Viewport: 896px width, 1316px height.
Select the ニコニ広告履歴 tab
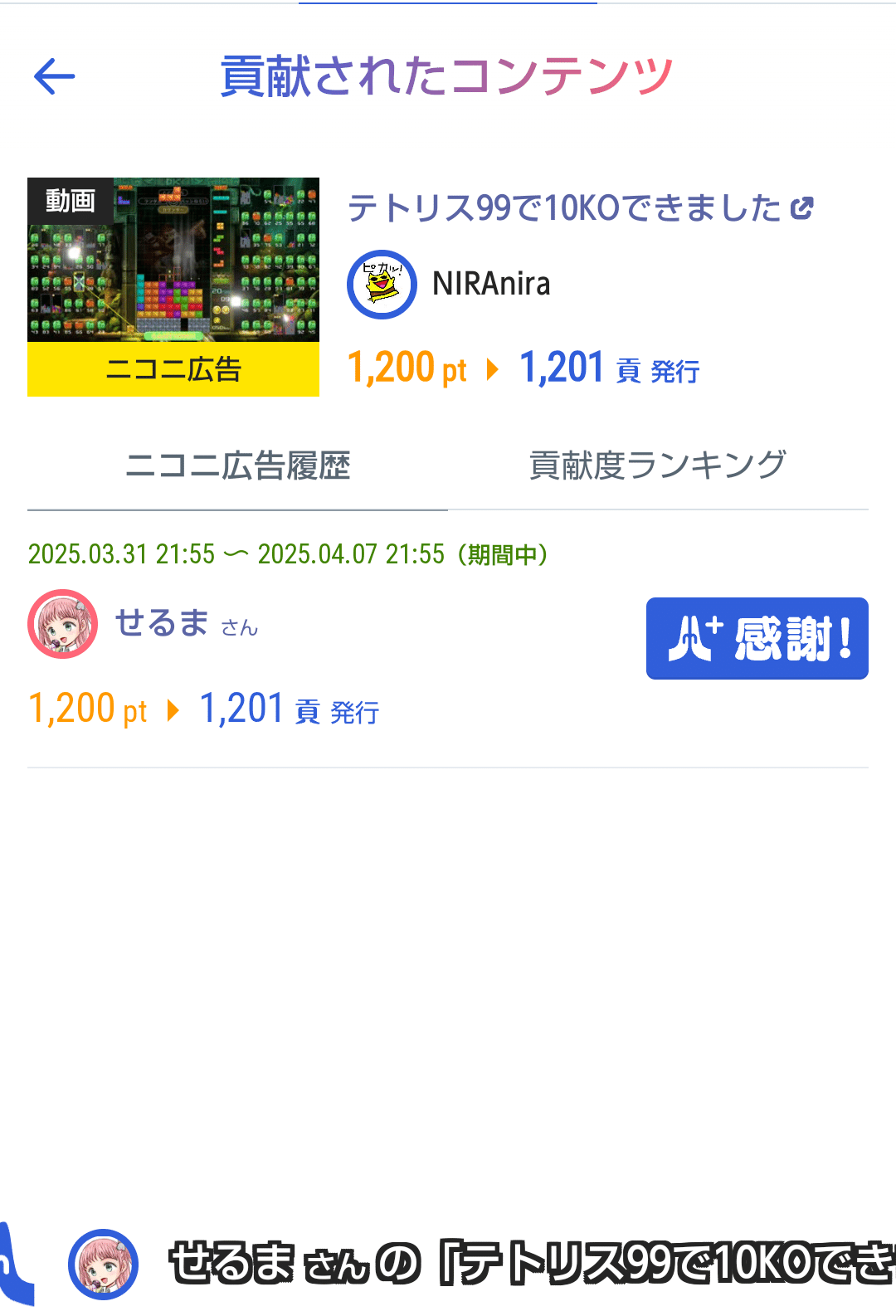(x=239, y=465)
